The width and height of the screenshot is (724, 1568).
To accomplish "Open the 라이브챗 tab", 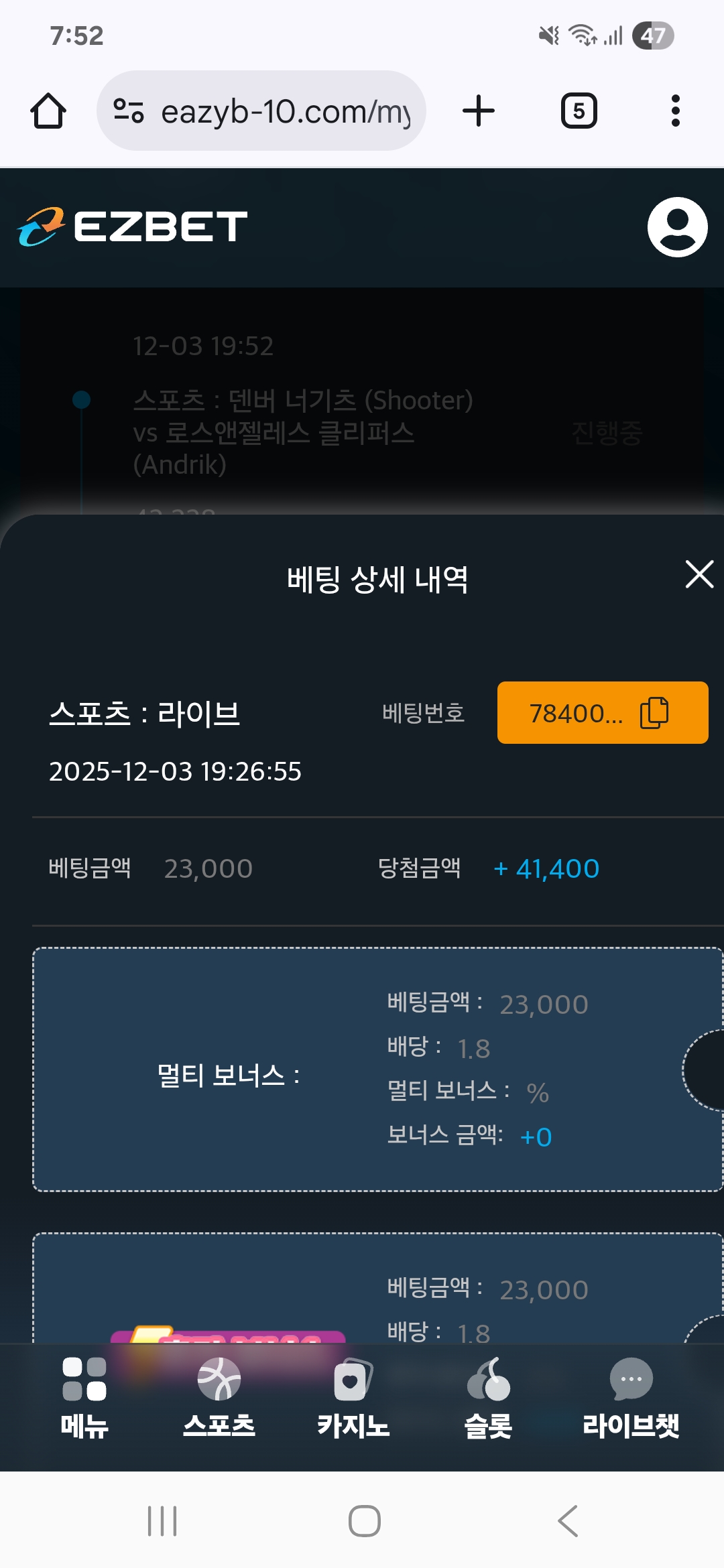I will coord(630,1398).
